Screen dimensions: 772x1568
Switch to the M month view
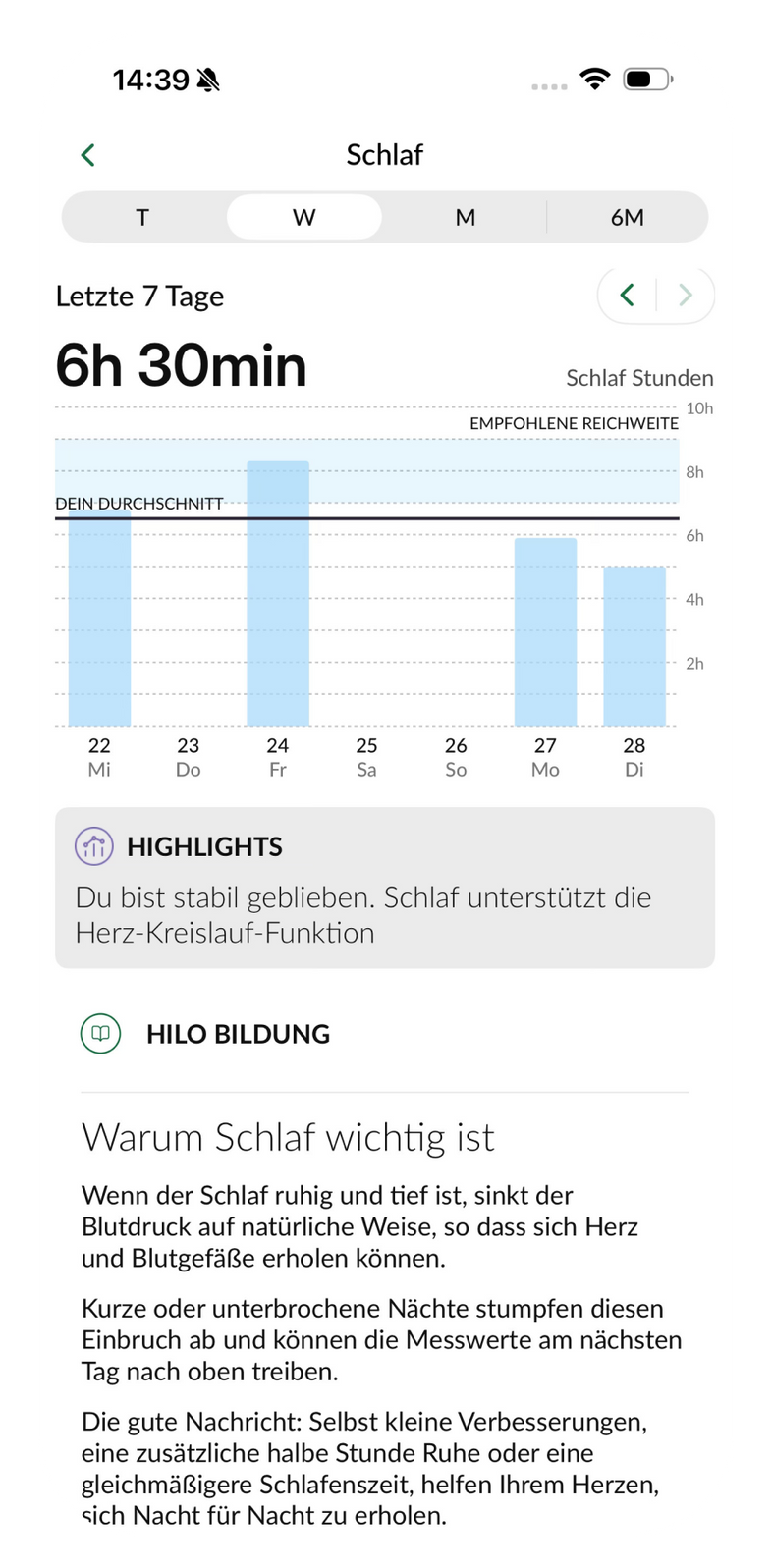466,217
